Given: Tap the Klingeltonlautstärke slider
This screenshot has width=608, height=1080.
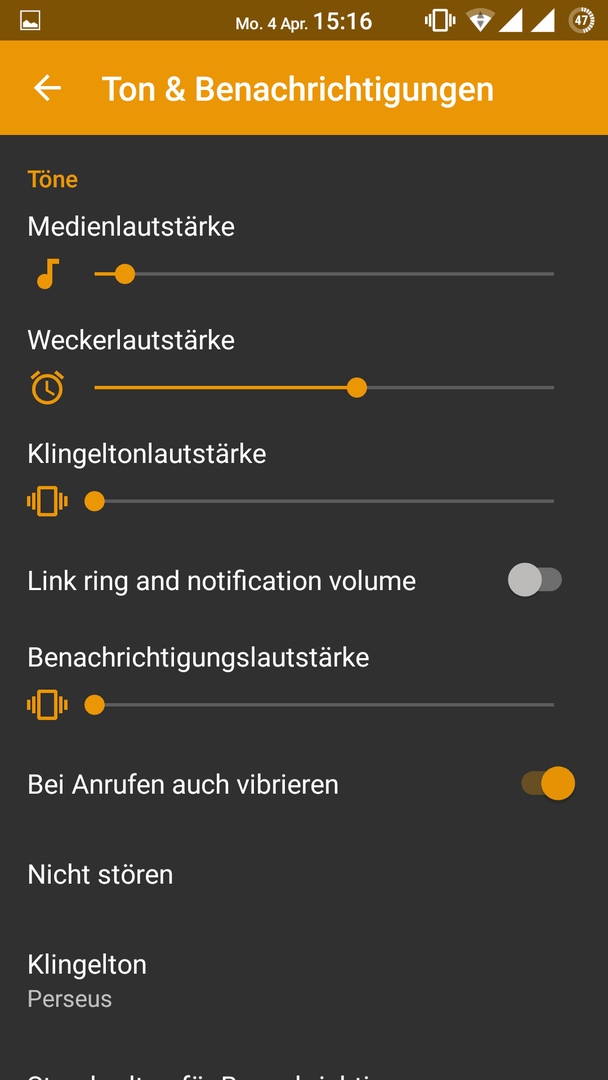Looking at the screenshot, I should coord(324,501).
